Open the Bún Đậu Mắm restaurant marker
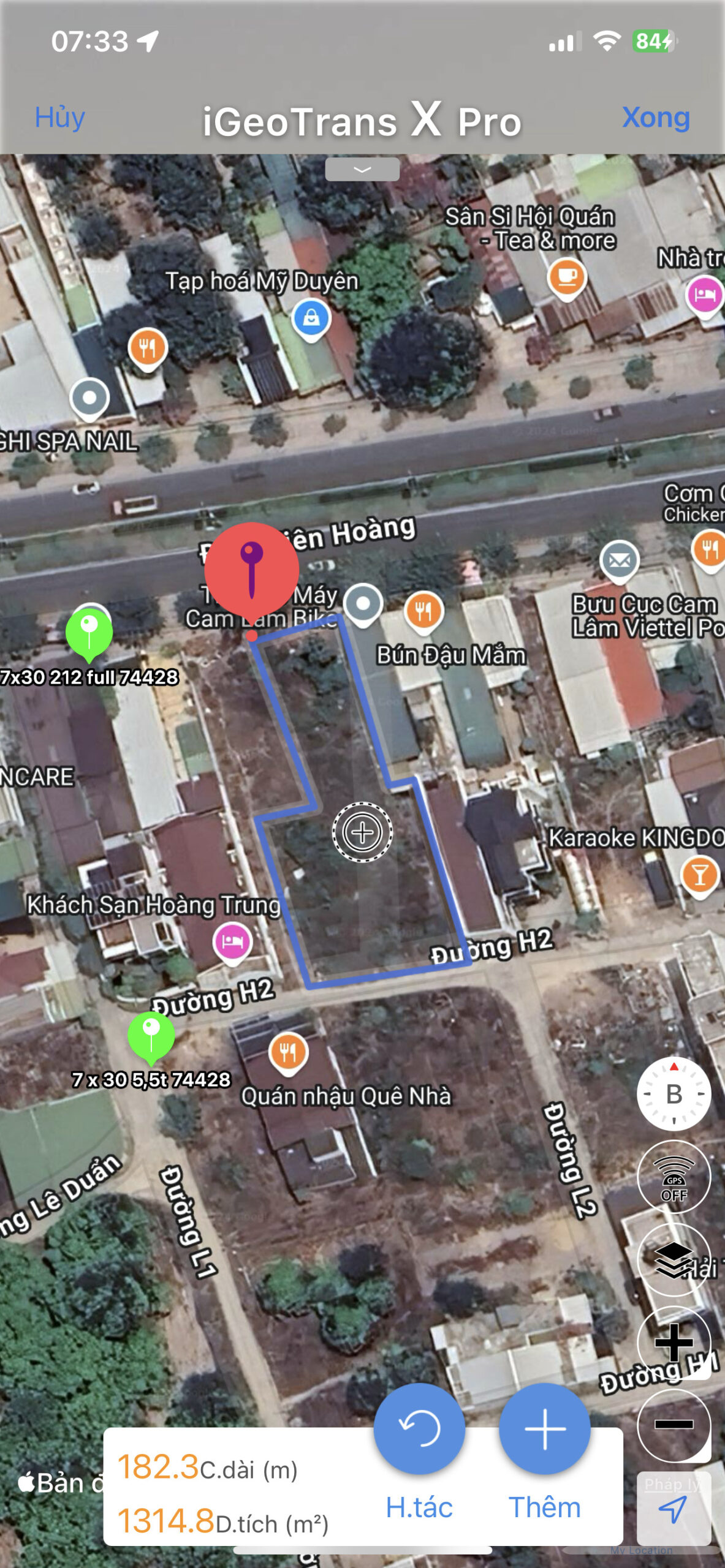 click(423, 611)
